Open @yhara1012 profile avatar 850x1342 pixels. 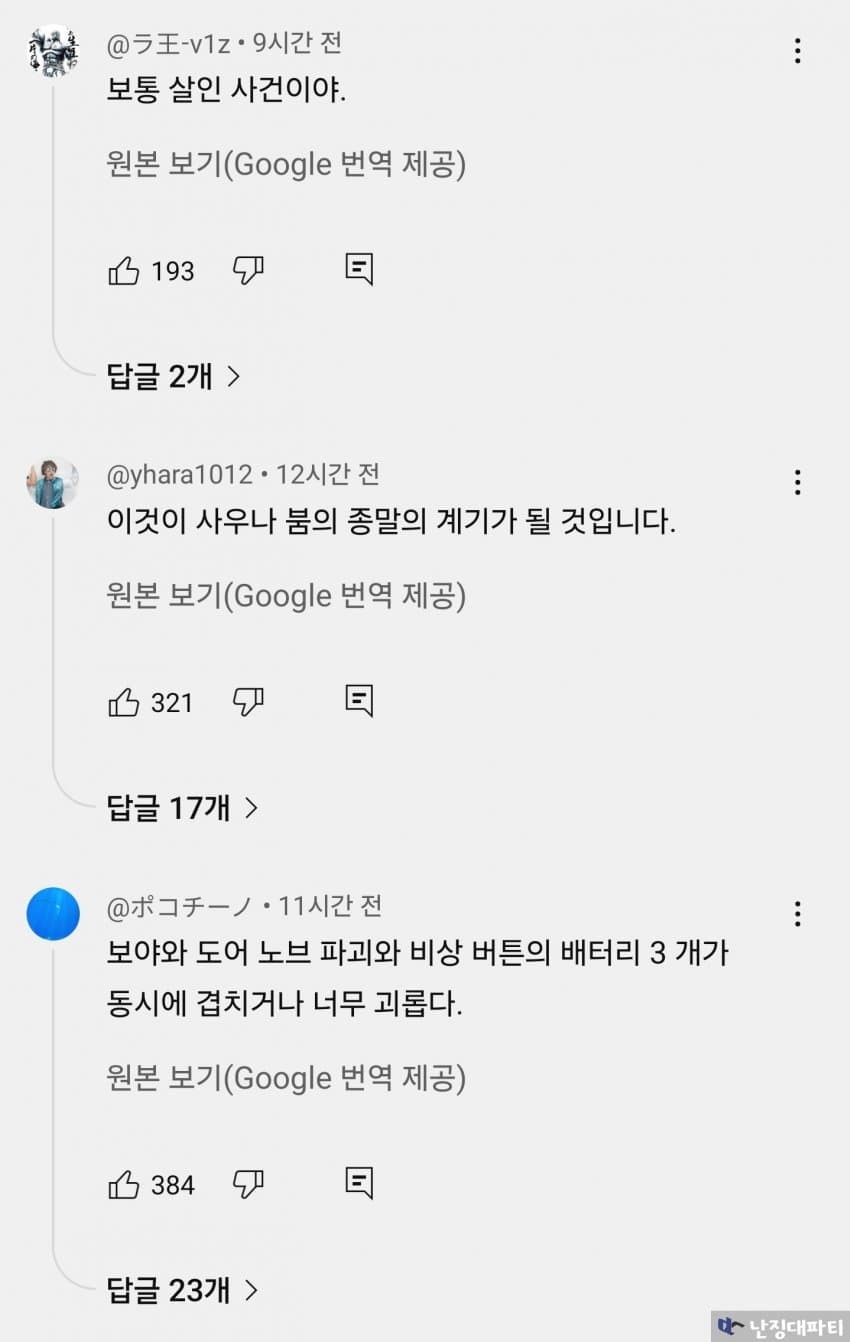52,484
